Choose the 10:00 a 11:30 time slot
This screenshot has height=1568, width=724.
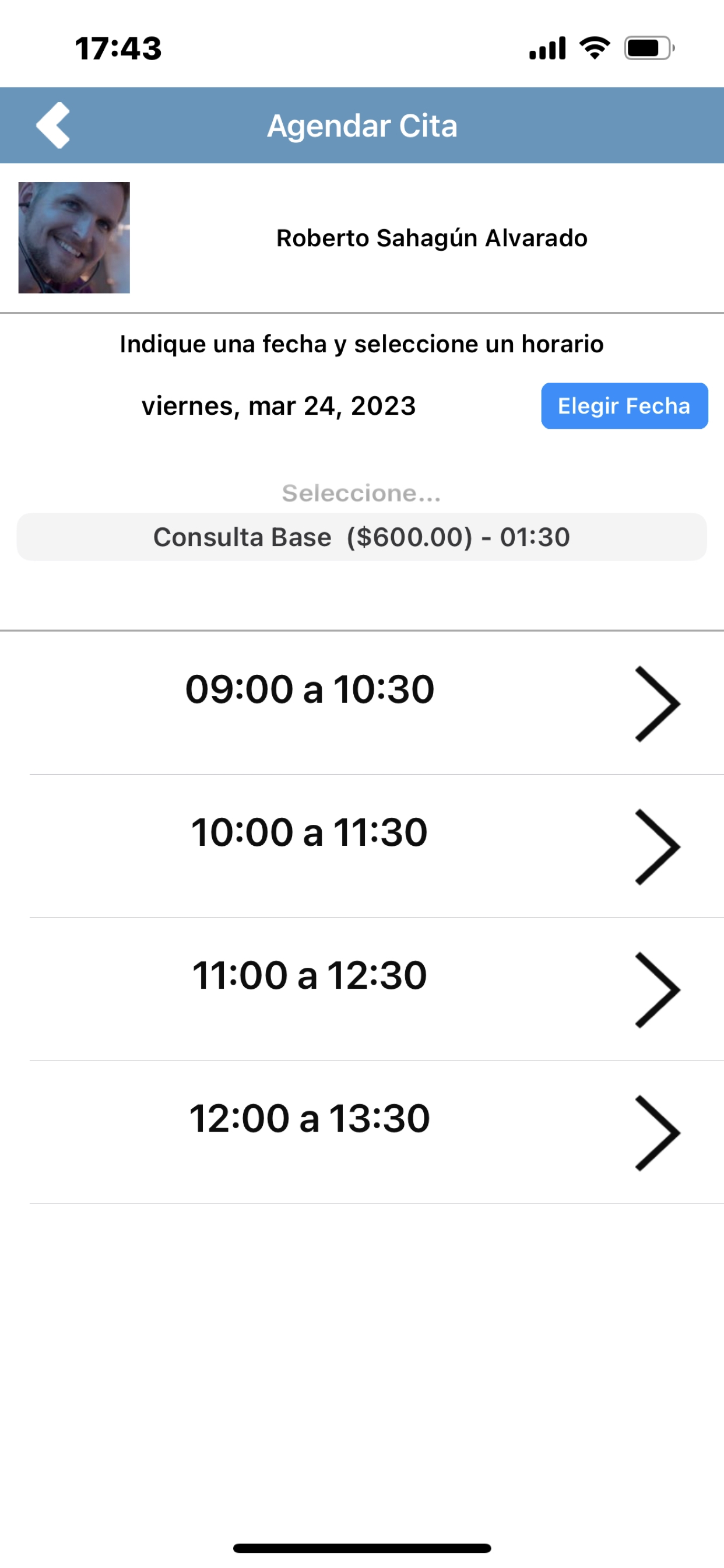pyautogui.click(x=362, y=846)
